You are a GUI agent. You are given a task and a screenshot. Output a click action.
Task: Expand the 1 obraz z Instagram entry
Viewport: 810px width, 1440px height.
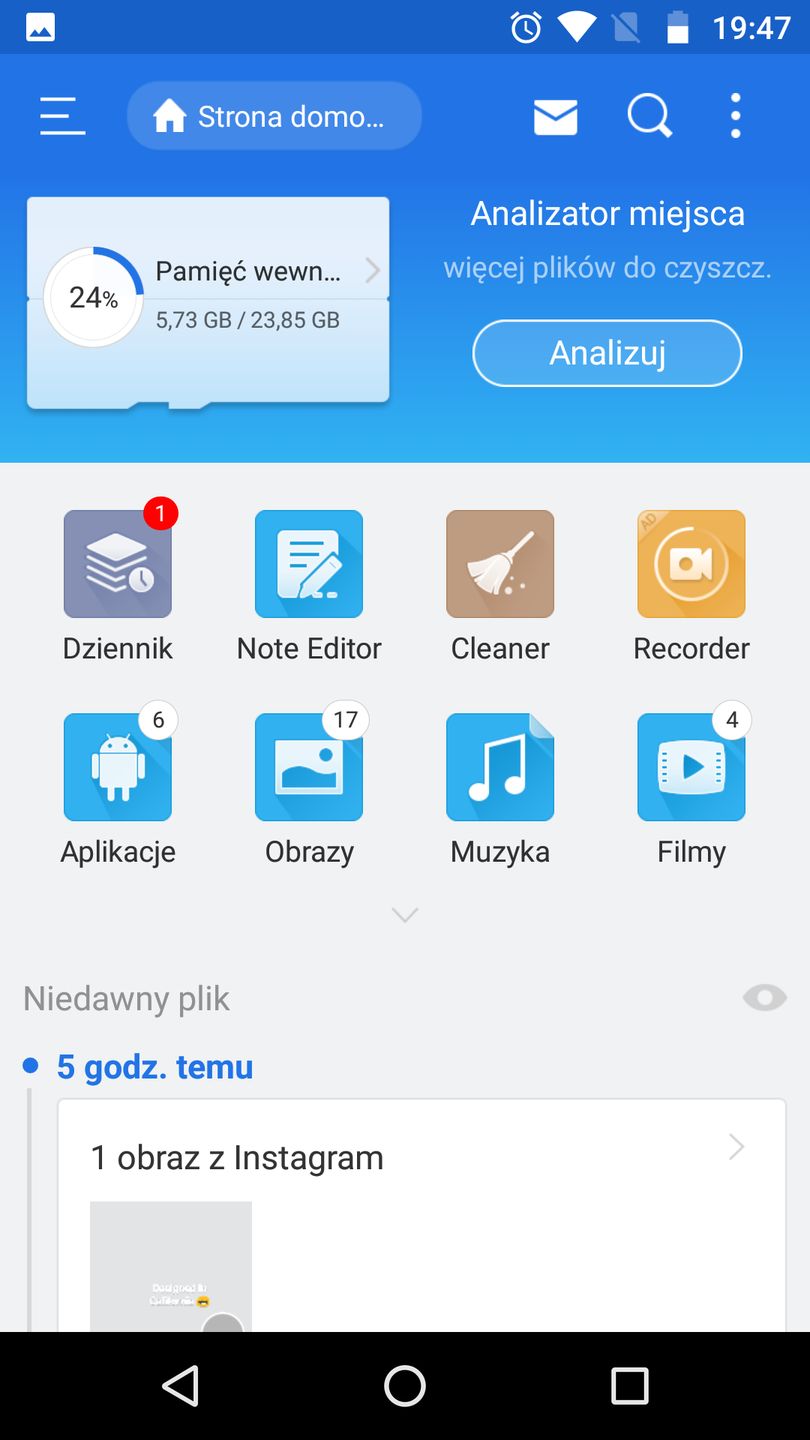click(x=736, y=1147)
